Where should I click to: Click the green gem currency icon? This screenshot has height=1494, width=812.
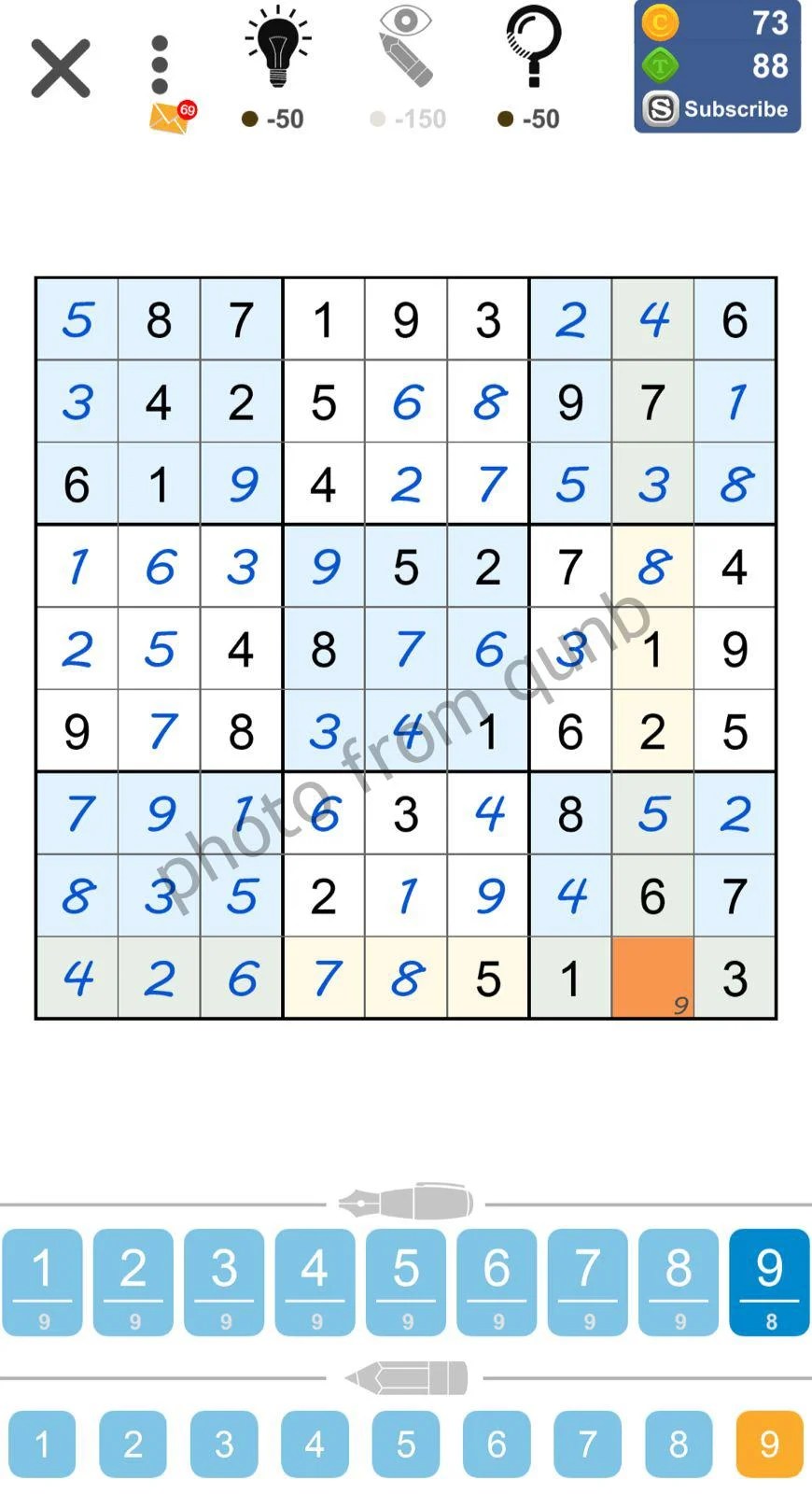(x=659, y=65)
